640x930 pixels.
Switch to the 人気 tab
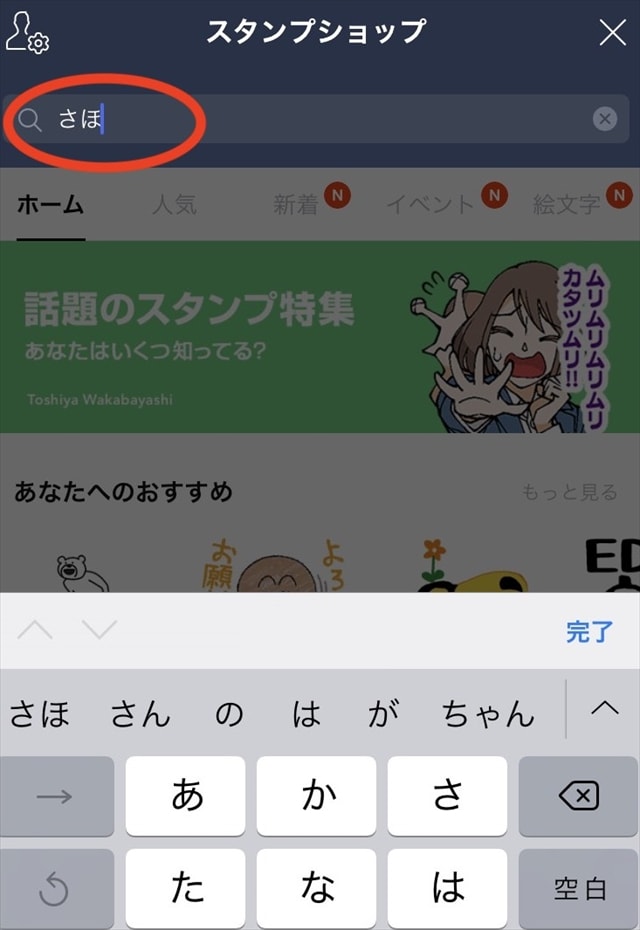click(174, 205)
